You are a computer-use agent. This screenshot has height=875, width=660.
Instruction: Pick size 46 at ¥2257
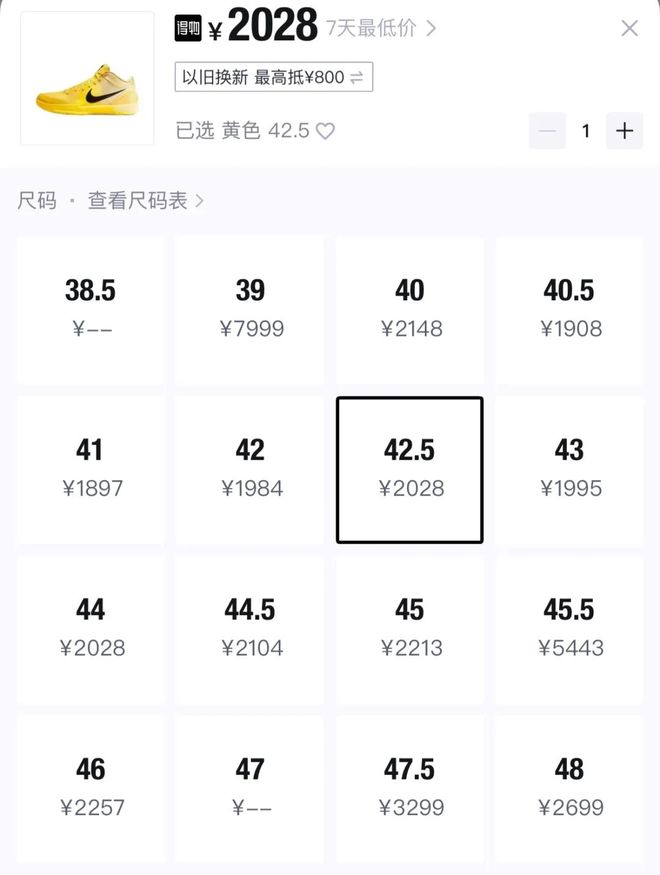click(x=90, y=787)
